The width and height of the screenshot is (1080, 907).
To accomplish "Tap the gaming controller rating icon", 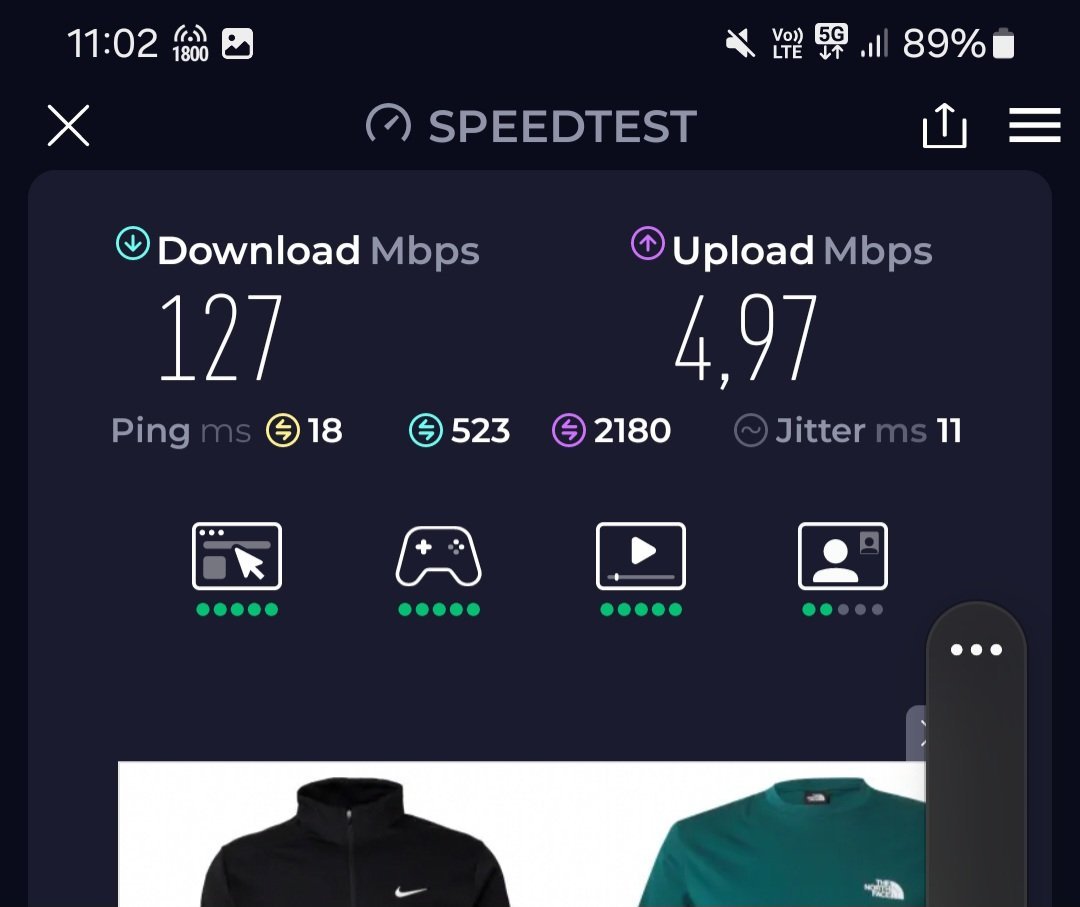I will (439, 556).
